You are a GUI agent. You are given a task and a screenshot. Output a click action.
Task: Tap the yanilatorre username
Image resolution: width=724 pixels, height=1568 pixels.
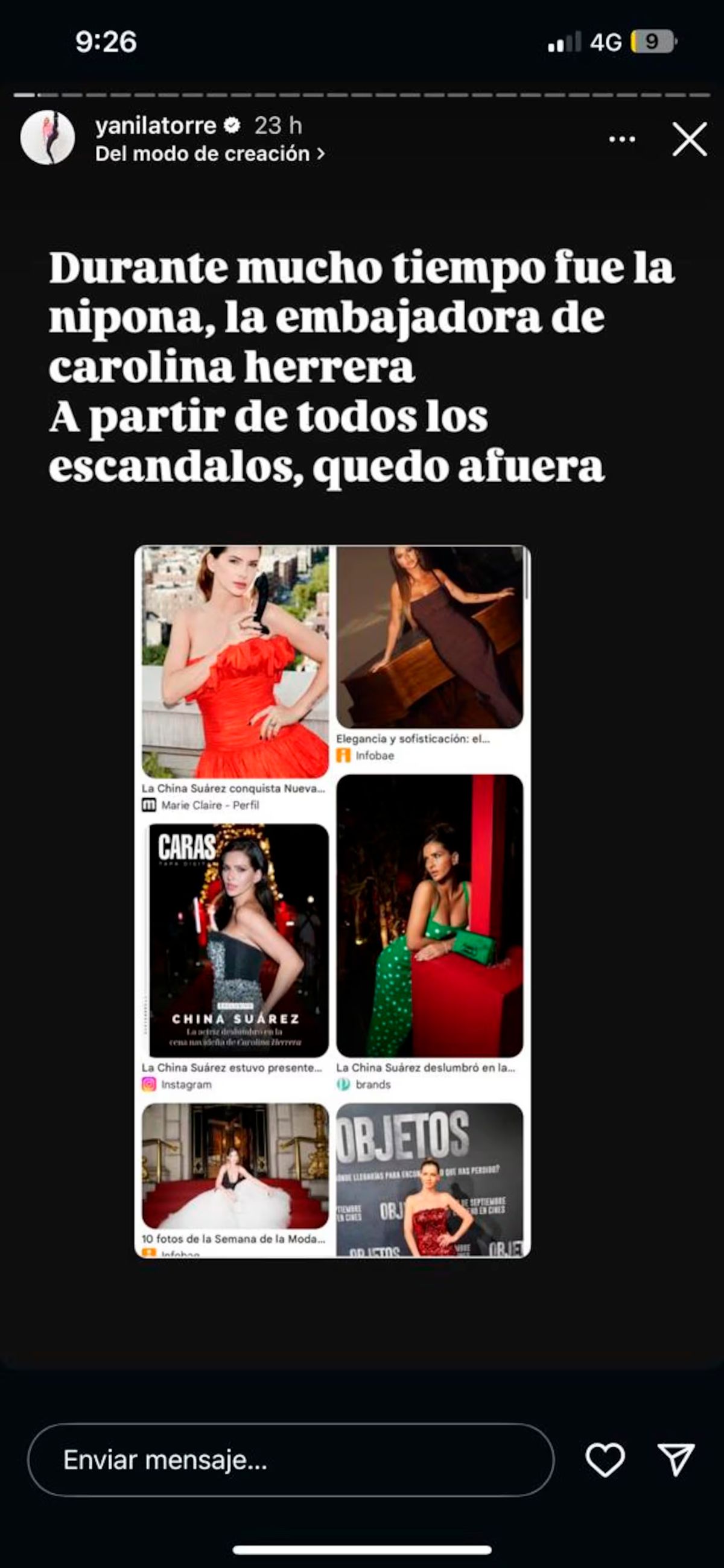tap(156, 125)
